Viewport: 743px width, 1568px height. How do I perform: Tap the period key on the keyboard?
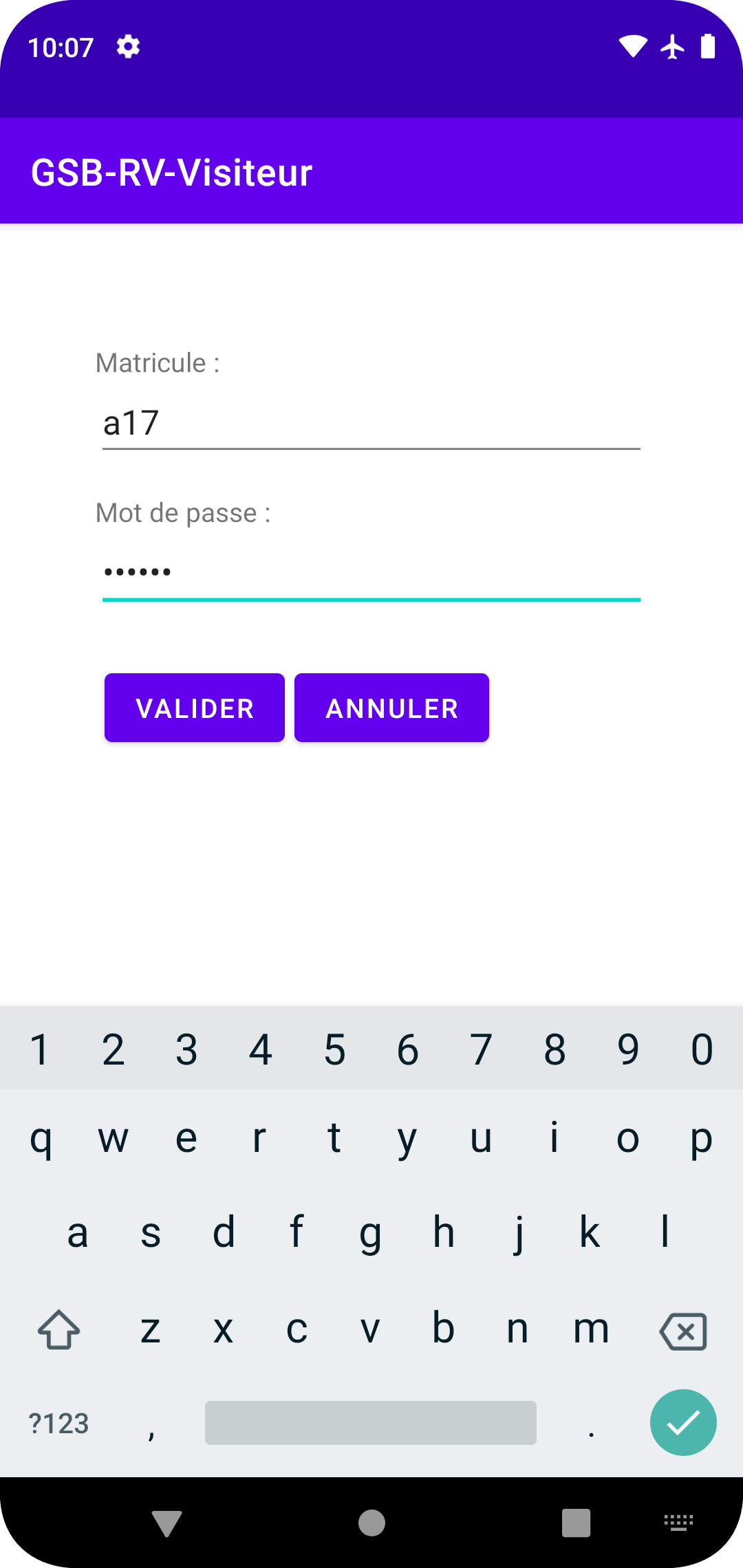point(592,1422)
